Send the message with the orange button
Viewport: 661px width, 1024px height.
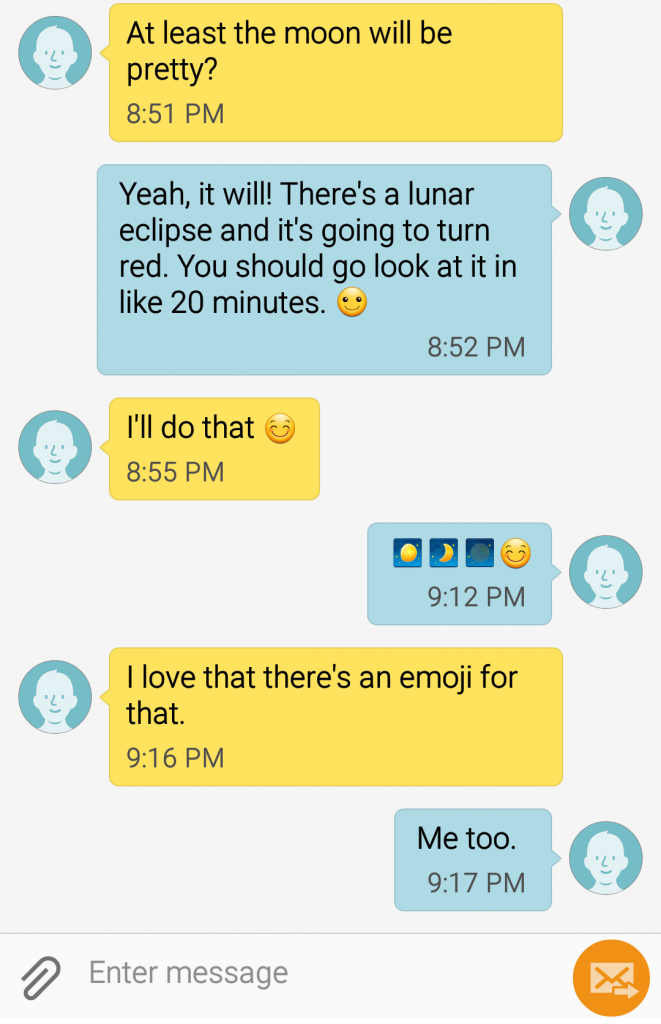[x=611, y=978]
